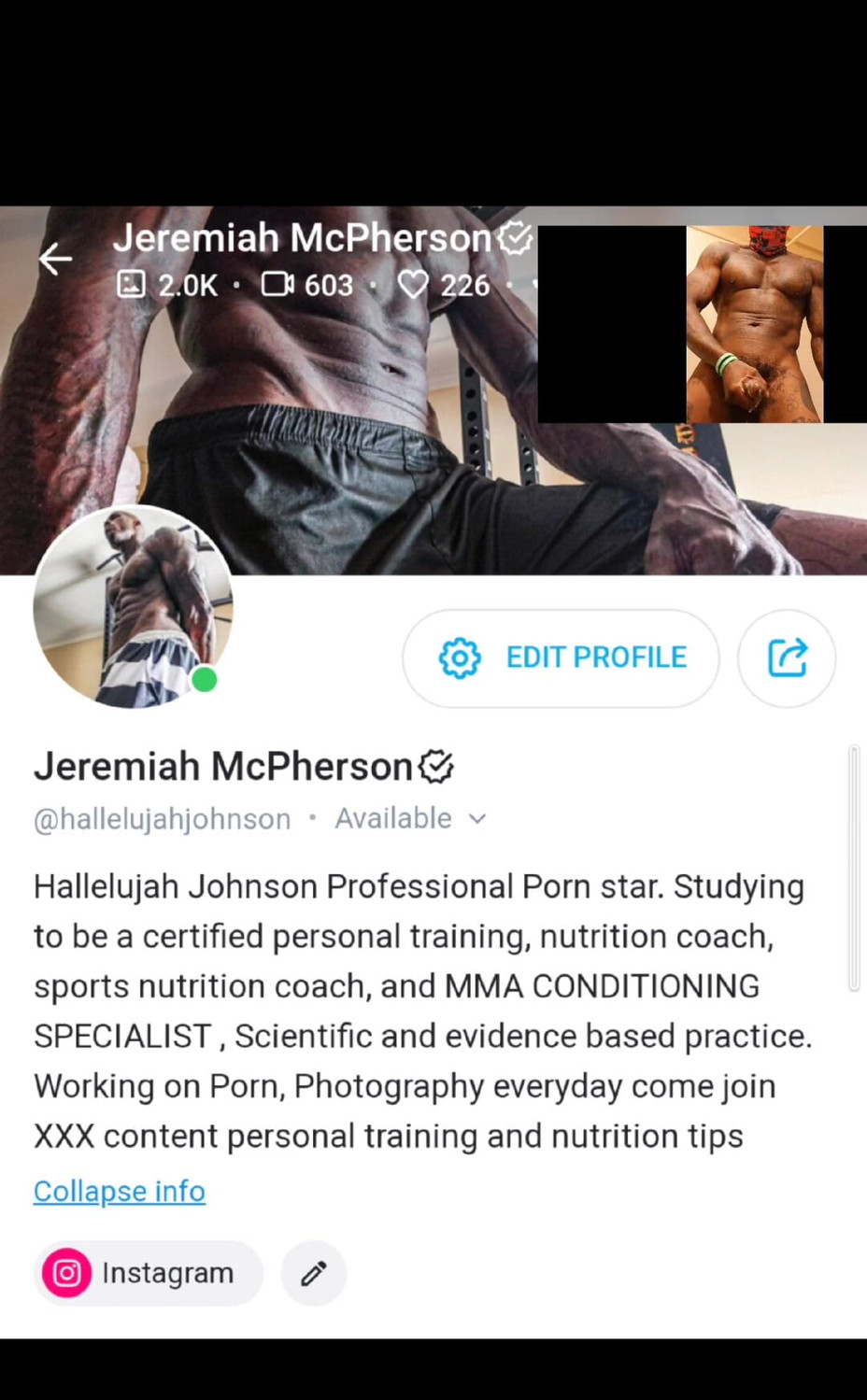Open the round profile avatar
This screenshot has height=1400, width=867.
133,607
